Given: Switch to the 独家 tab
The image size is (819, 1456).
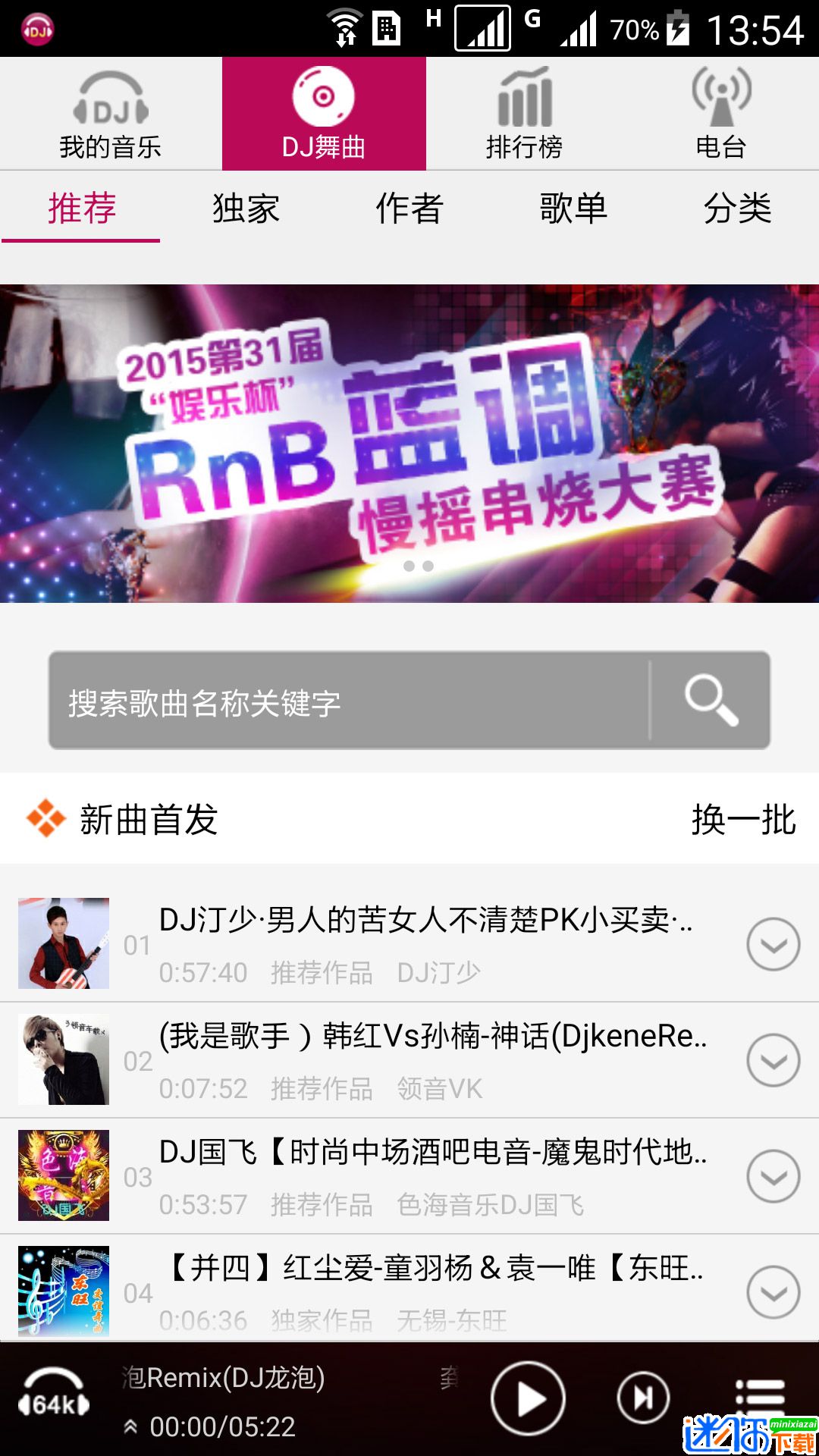Looking at the screenshot, I should point(245,209).
